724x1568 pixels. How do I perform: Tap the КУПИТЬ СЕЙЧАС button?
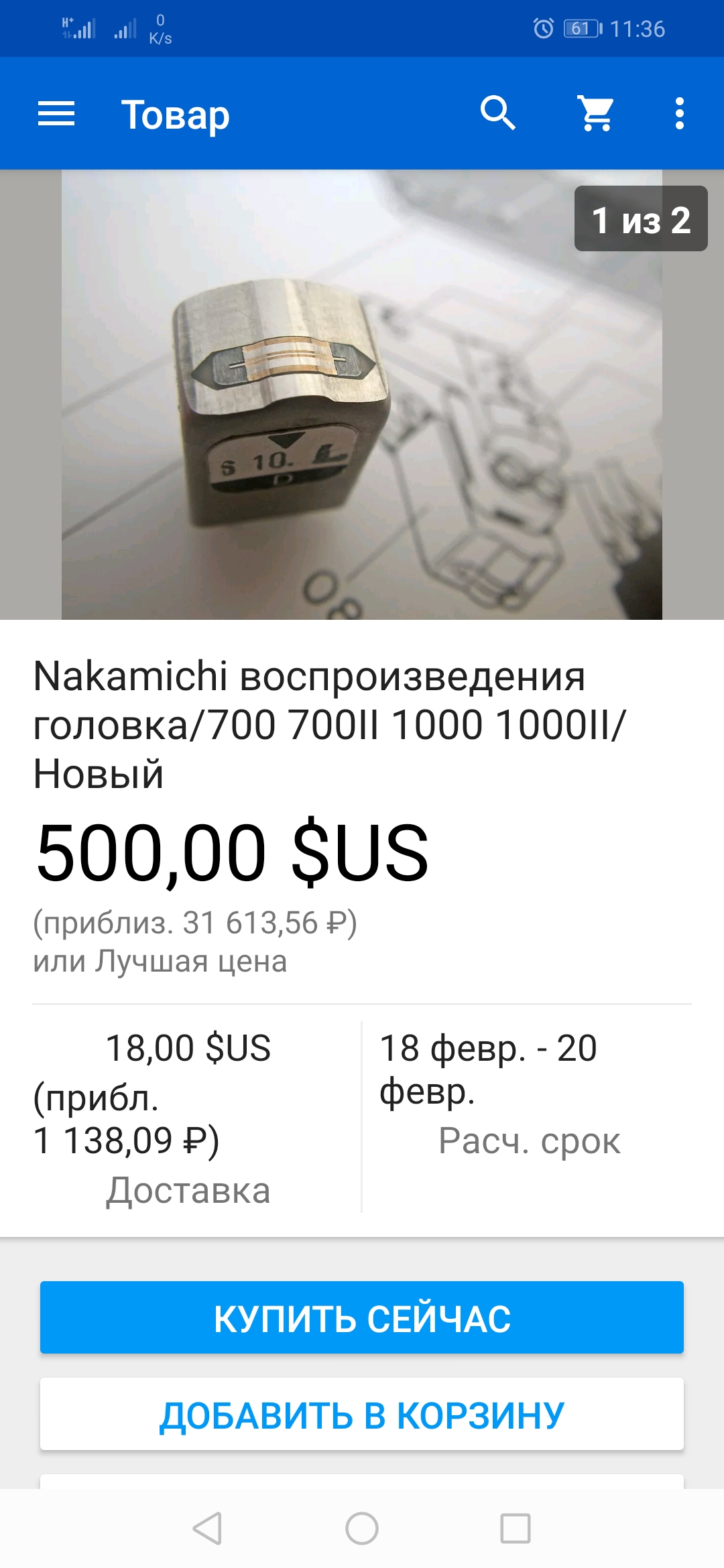click(x=362, y=1317)
